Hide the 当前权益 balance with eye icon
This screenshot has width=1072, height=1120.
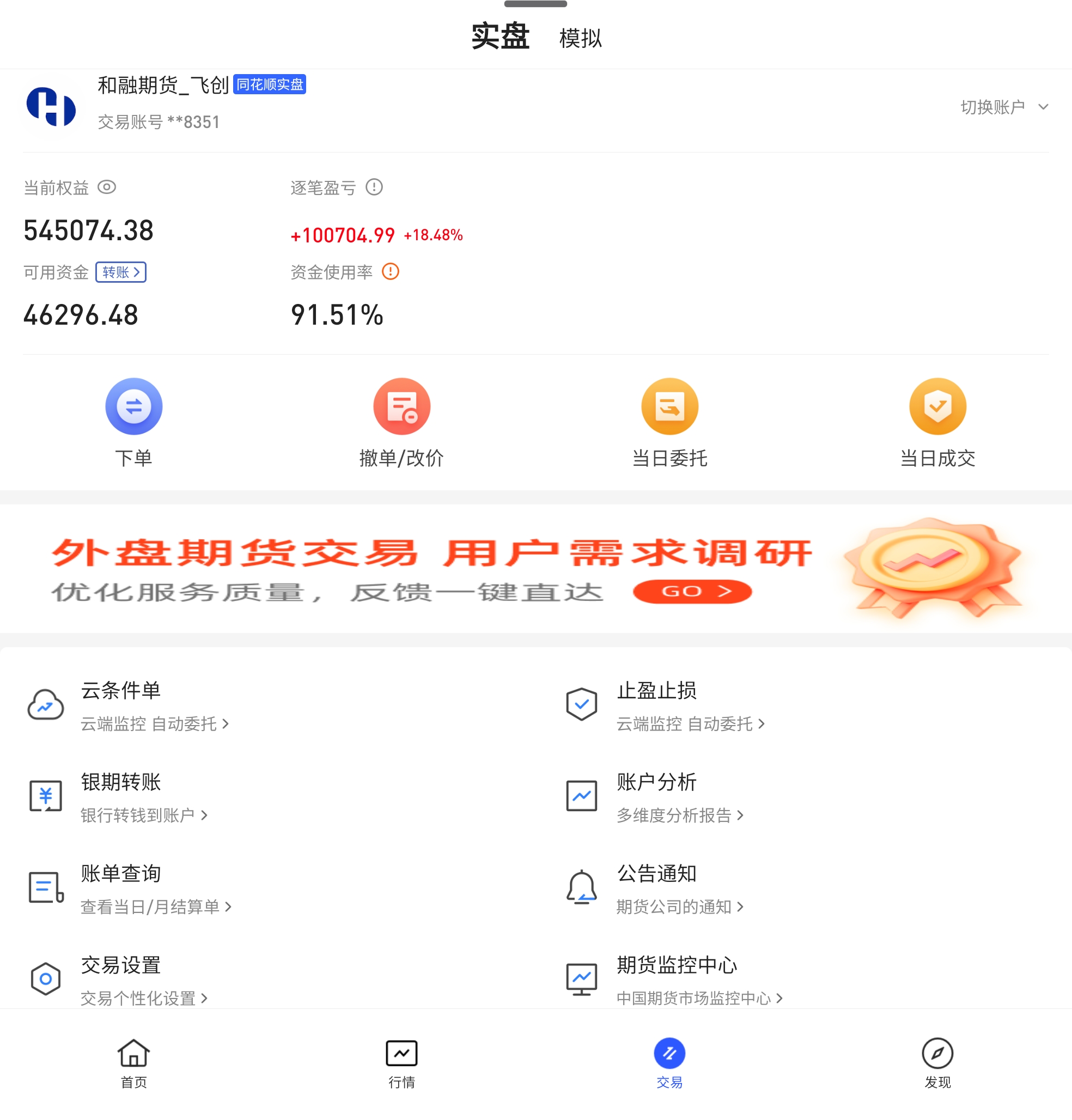(107, 187)
